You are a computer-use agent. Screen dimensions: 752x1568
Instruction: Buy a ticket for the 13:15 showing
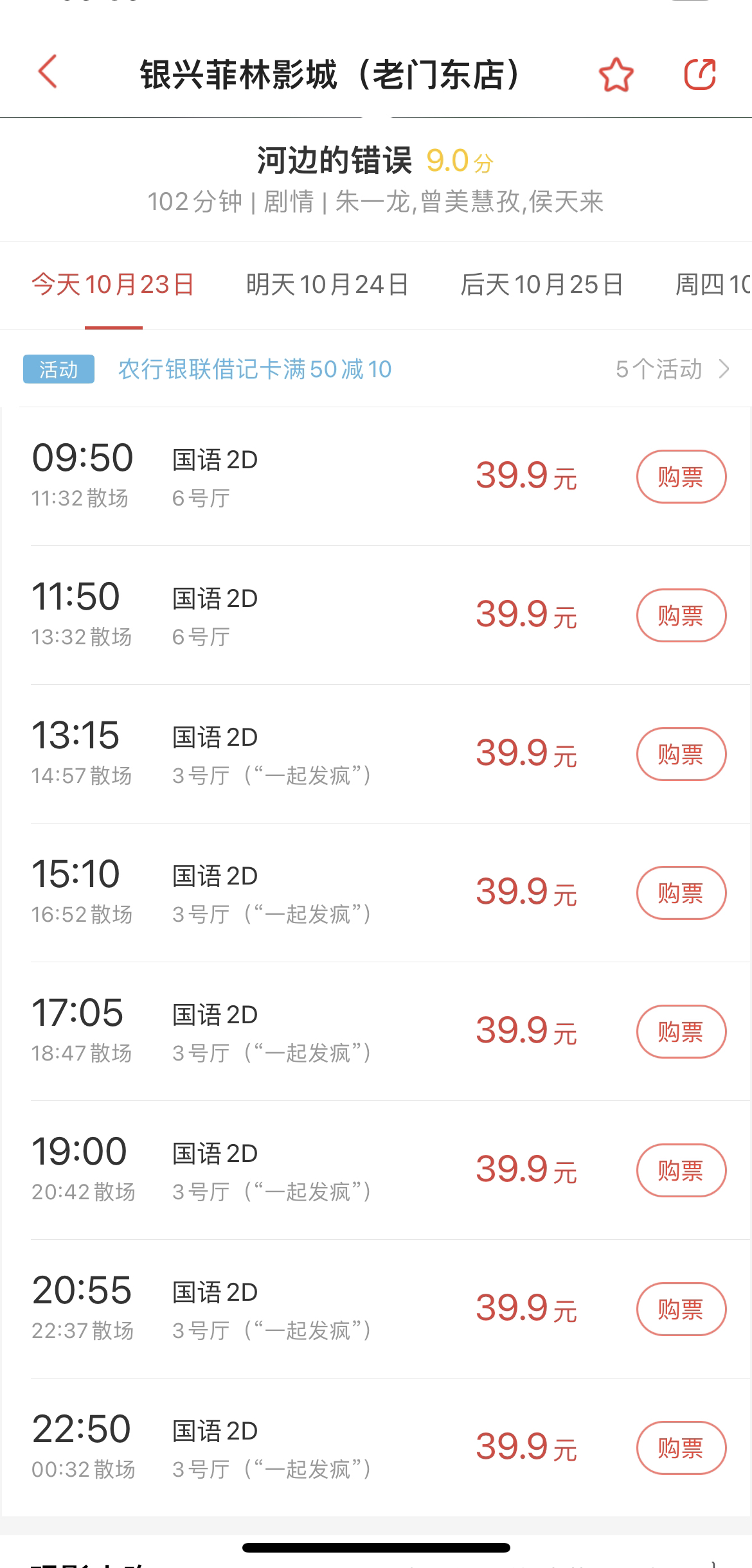coord(681,754)
